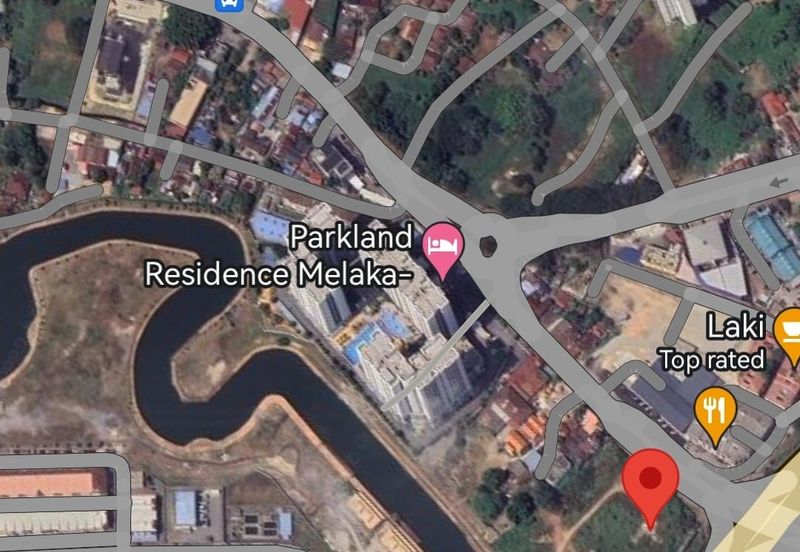This screenshot has width=800, height=552.
Task: Open the orange restaurant pin
Action: pyautogui.click(x=715, y=410)
